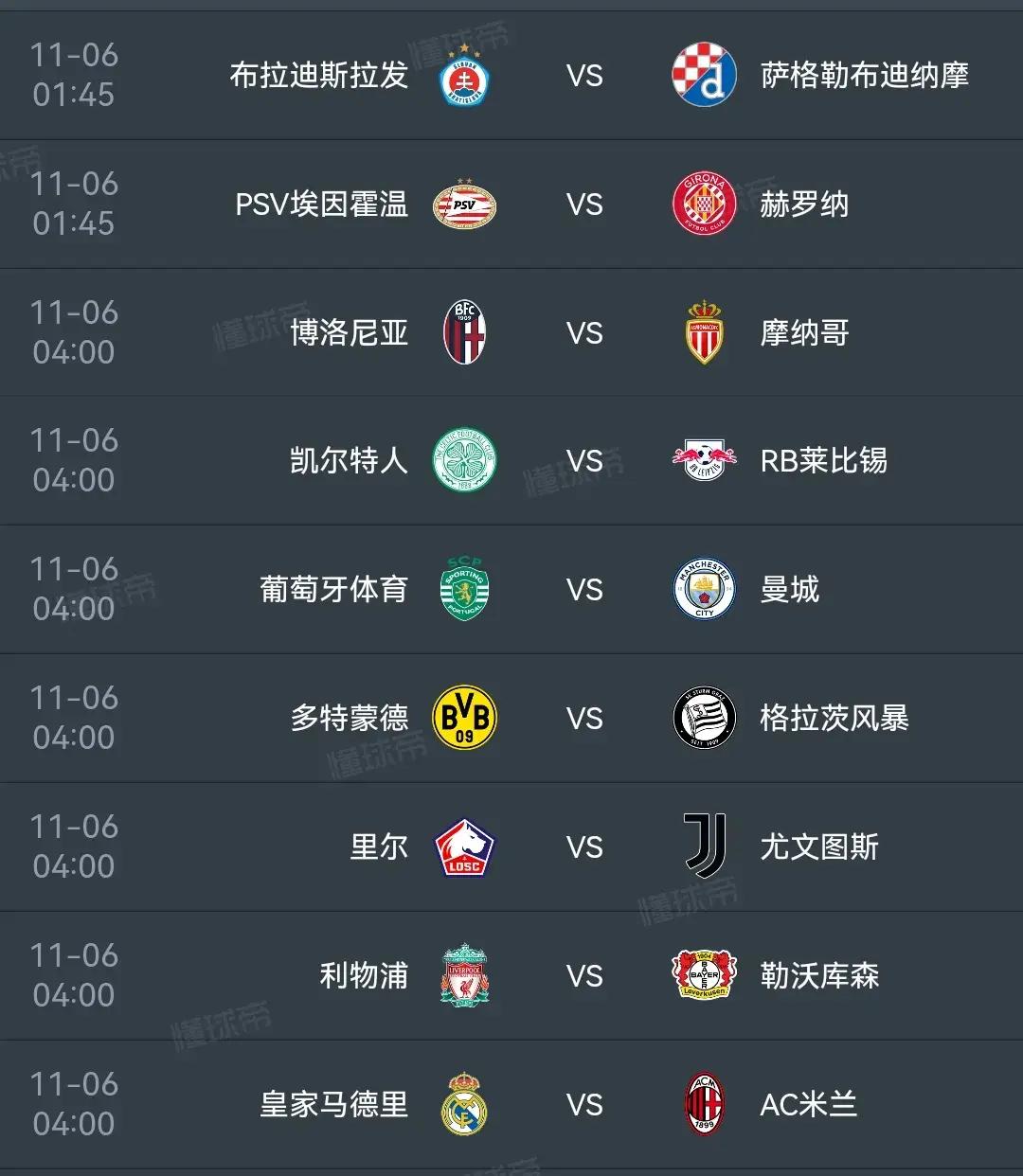
Task: Tap the Sturm Graz black-white panther badge
Action: click(x=703, y=719)
